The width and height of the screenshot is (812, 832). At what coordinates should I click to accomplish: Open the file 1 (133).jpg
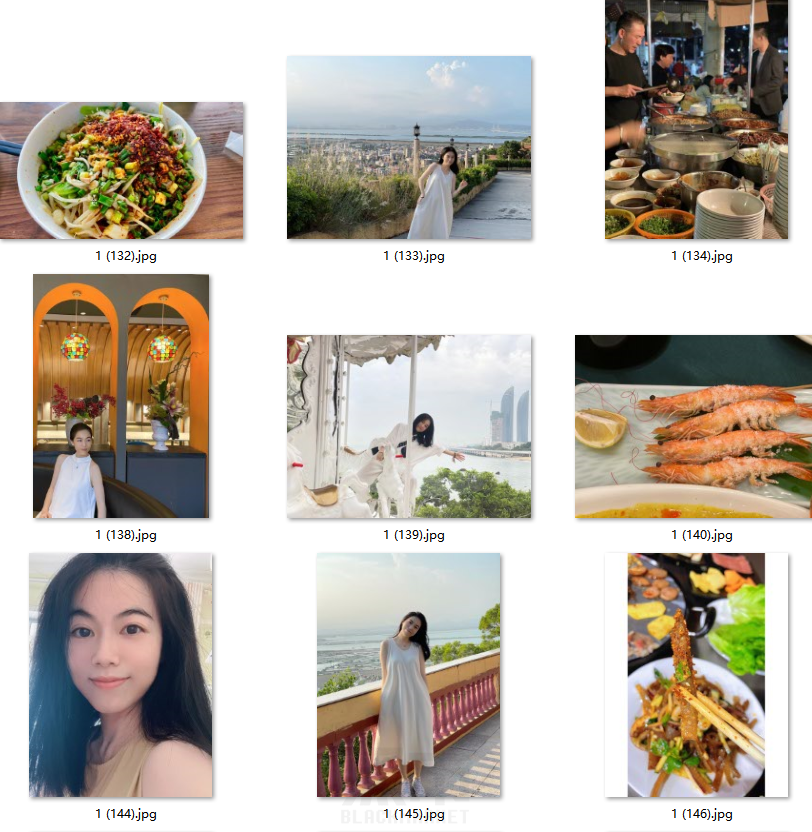pyautogui.click(x=409, y=147)
